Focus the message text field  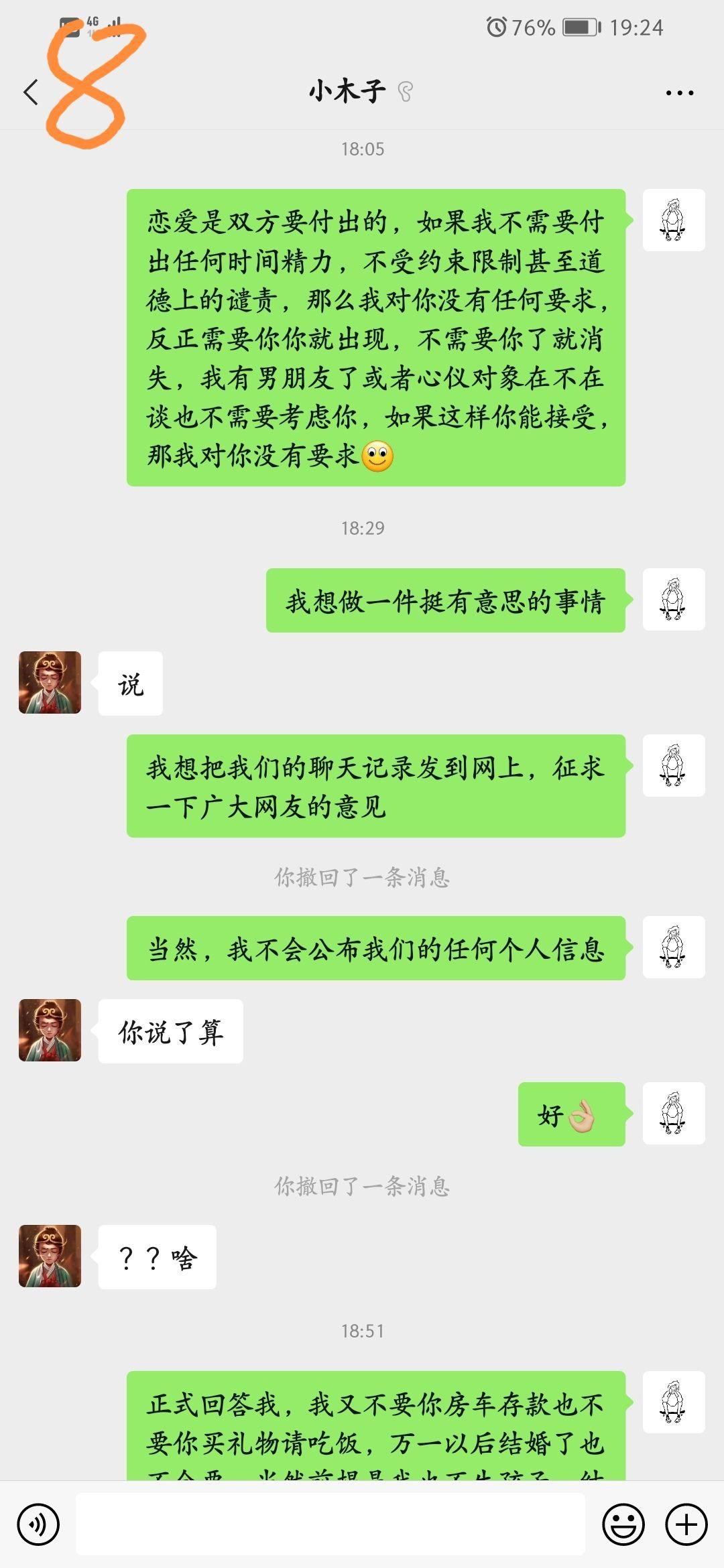[330, 1524]
